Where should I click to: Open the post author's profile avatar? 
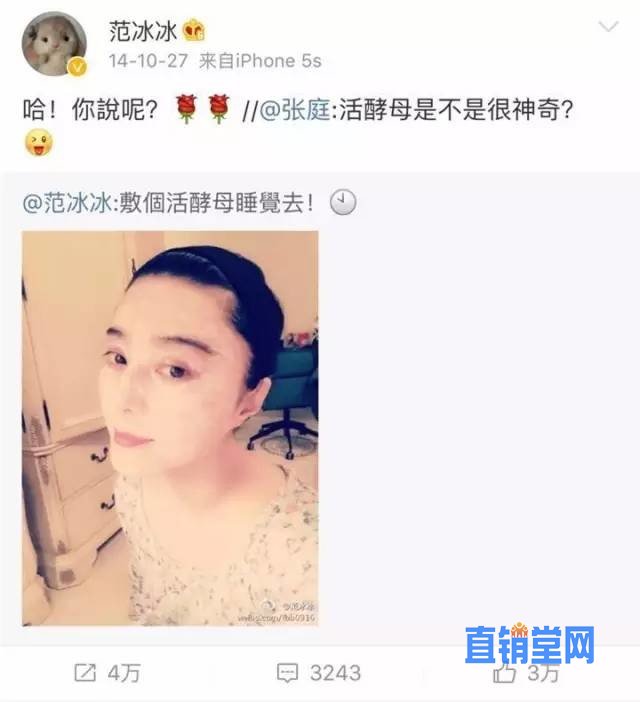point(53,44)
